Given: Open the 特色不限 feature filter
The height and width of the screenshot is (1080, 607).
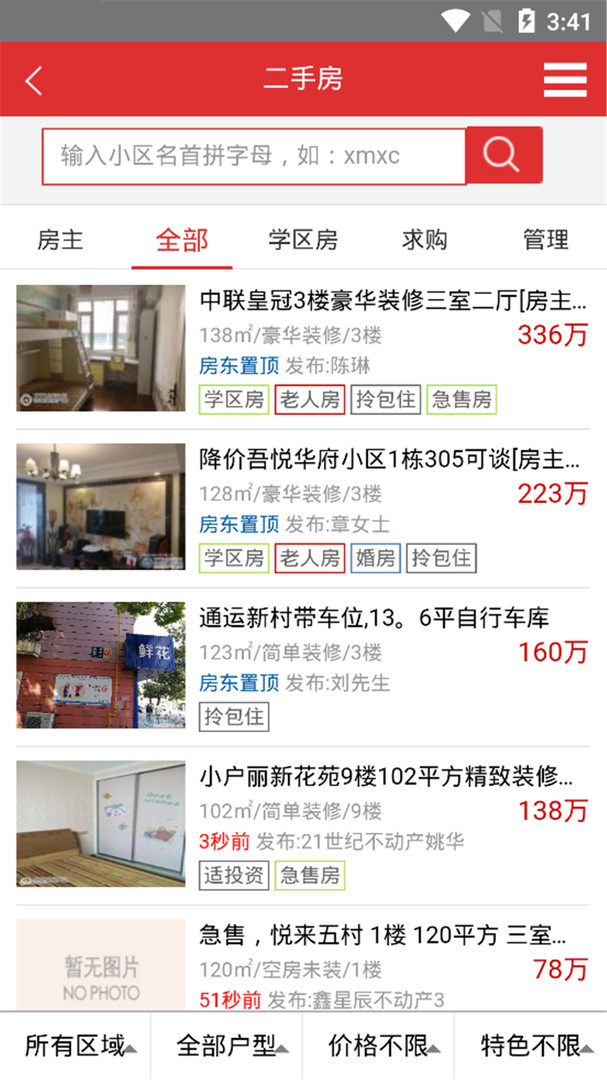Looking at the screenshot, I should [531, 1046].
